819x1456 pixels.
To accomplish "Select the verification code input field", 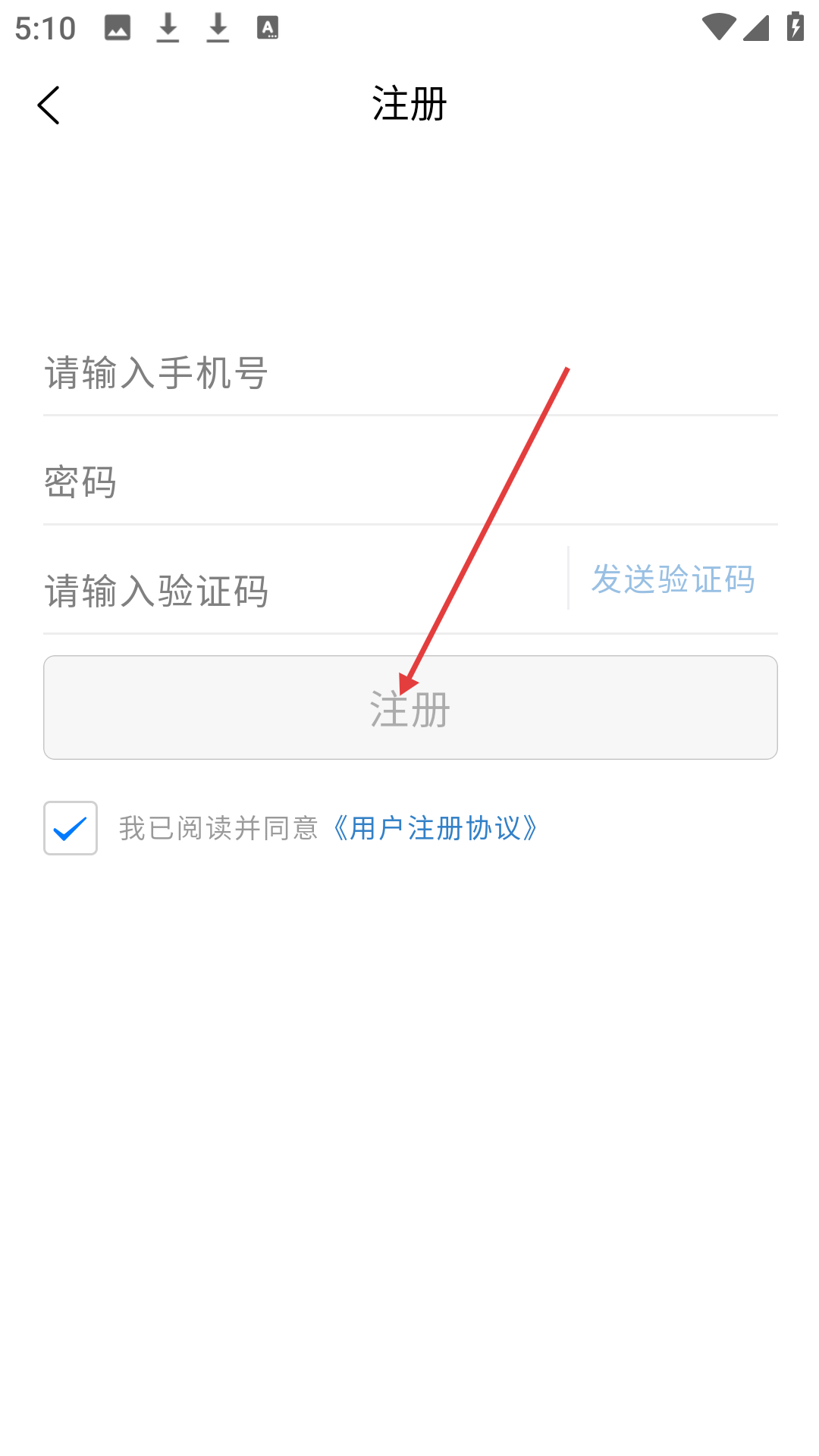I will (x=303, y=590).
